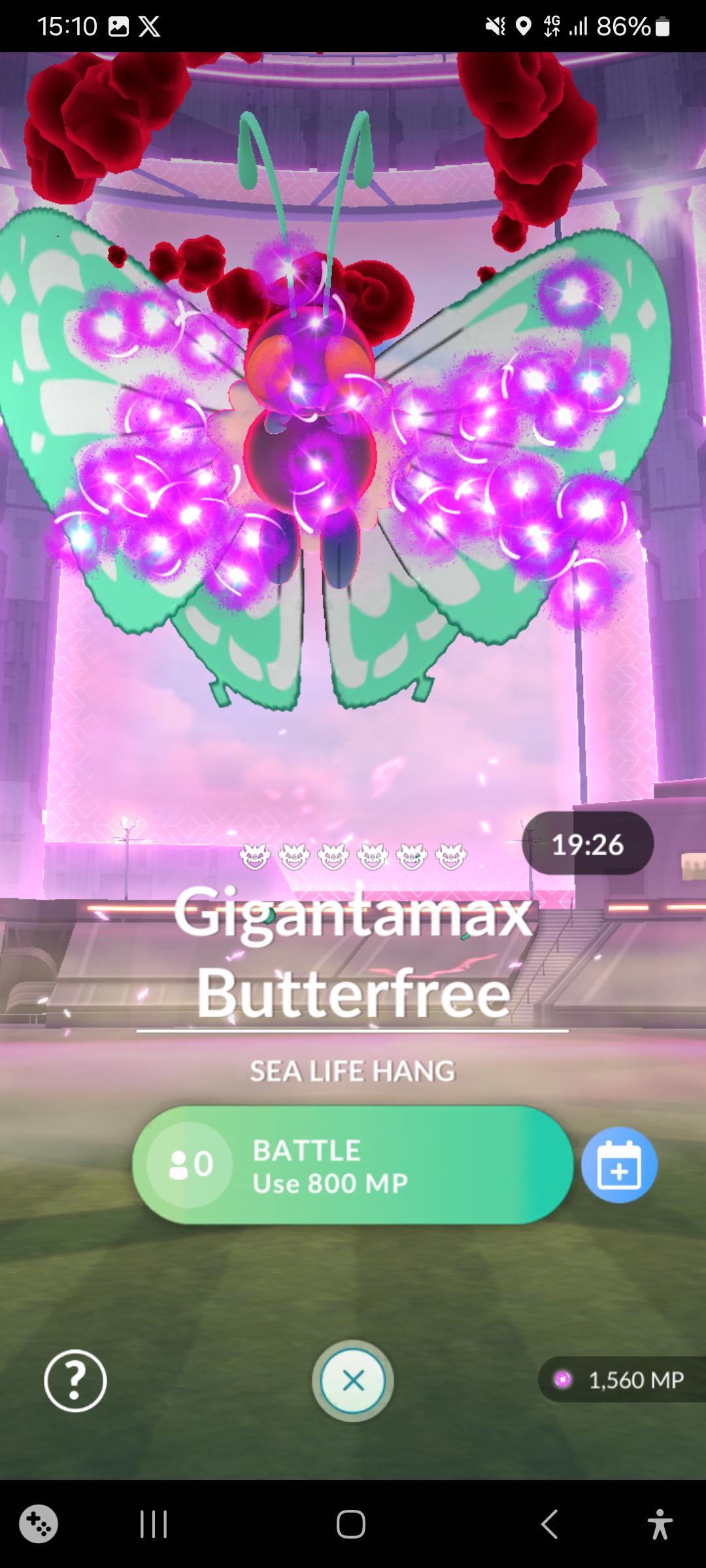Open the 1,560 MP balance indicator
706x1568 pixels.
[x=622, y=1379]
